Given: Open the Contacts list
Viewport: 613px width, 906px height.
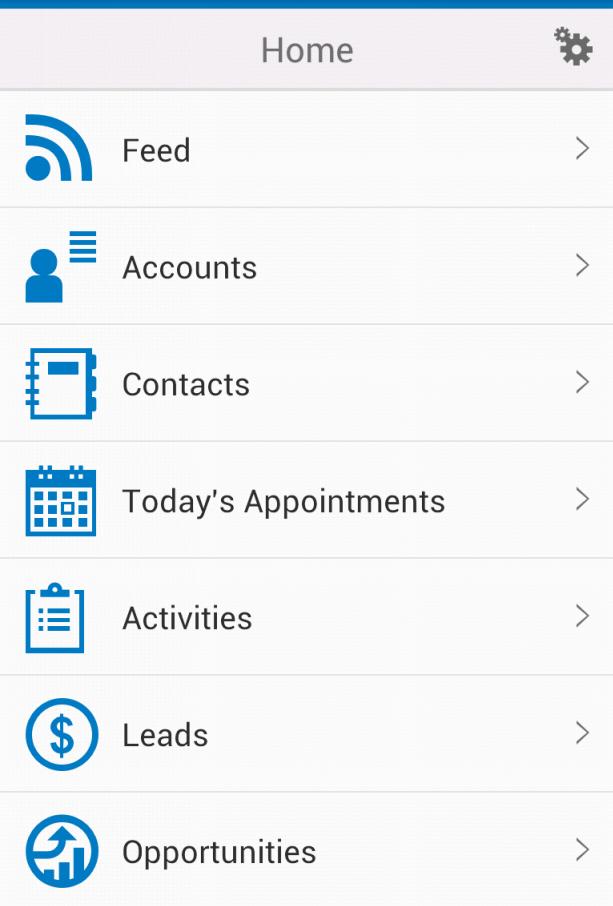Looking at the screenshot, I should (306, 384).
